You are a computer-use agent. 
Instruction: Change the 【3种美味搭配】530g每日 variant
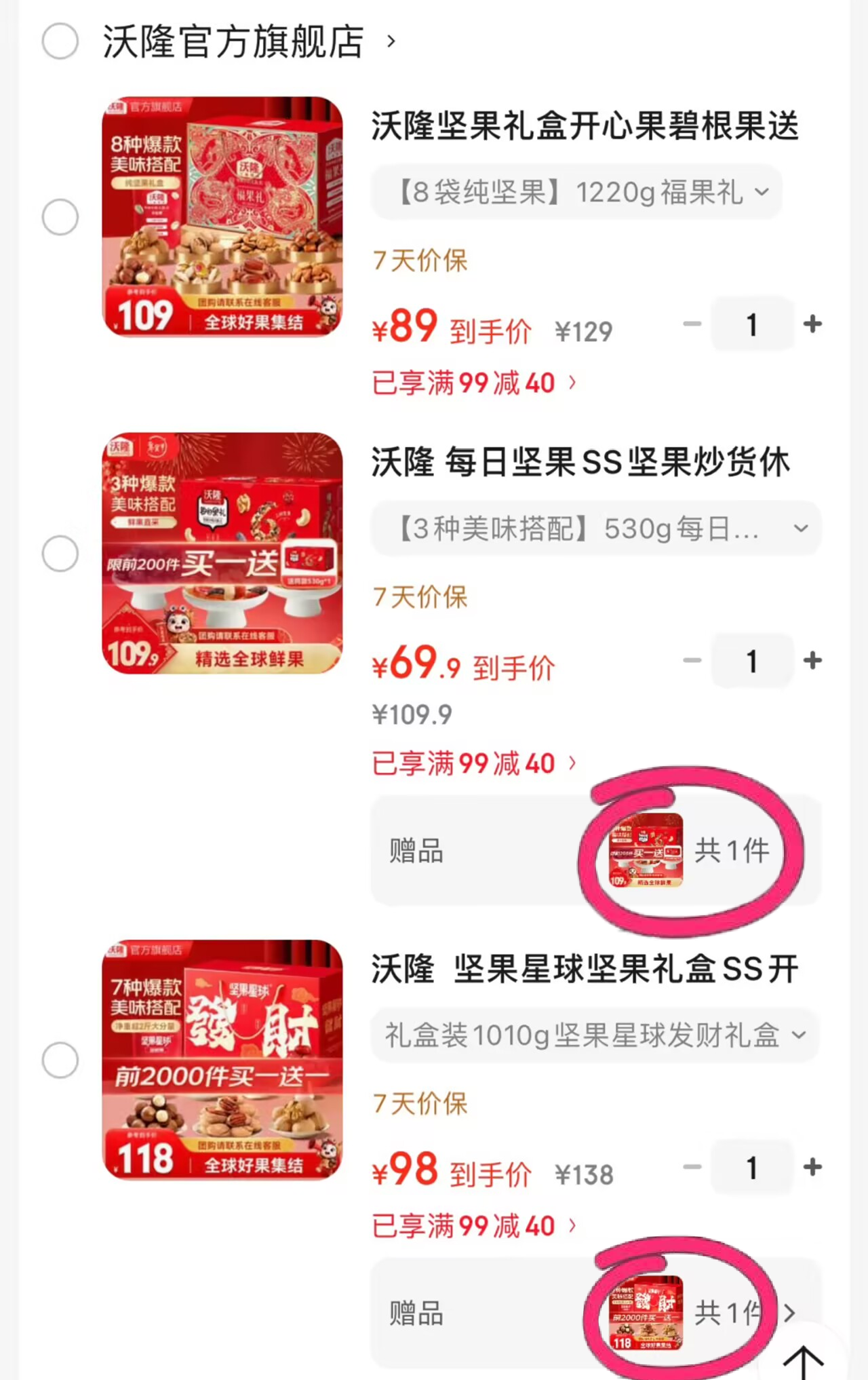(595, 529)
